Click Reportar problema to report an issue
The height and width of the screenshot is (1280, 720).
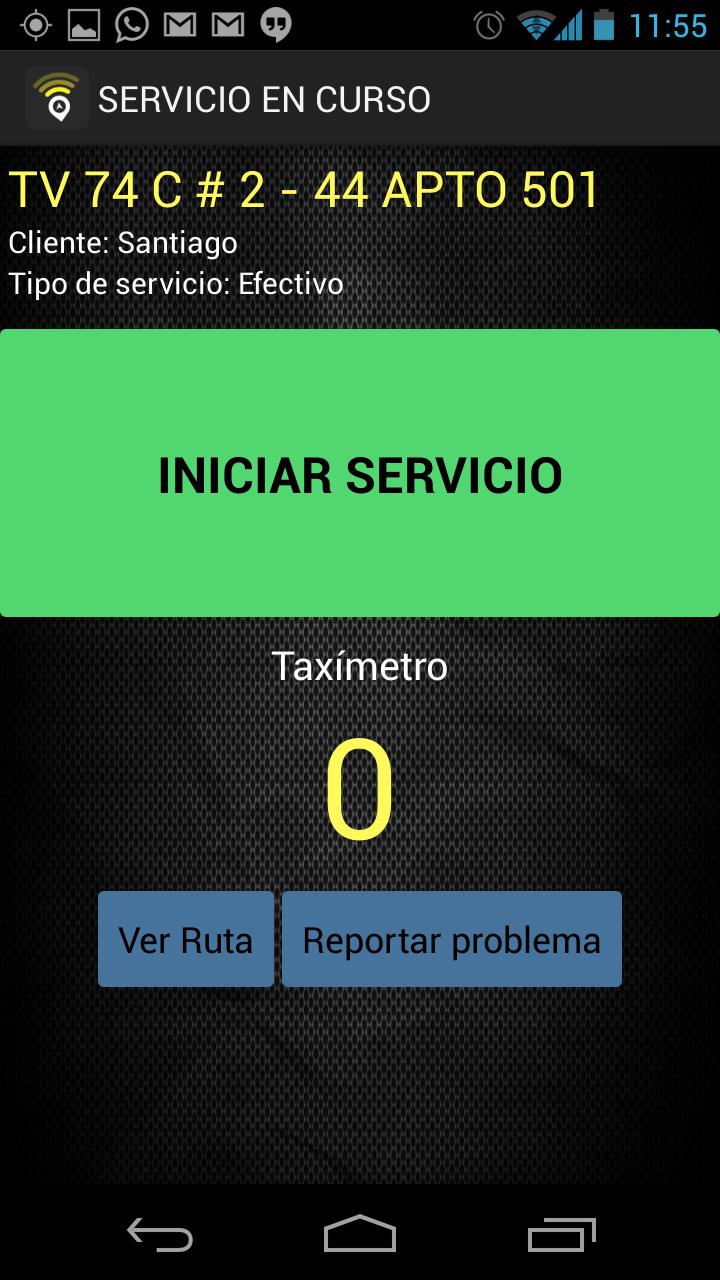coord(452,938)
